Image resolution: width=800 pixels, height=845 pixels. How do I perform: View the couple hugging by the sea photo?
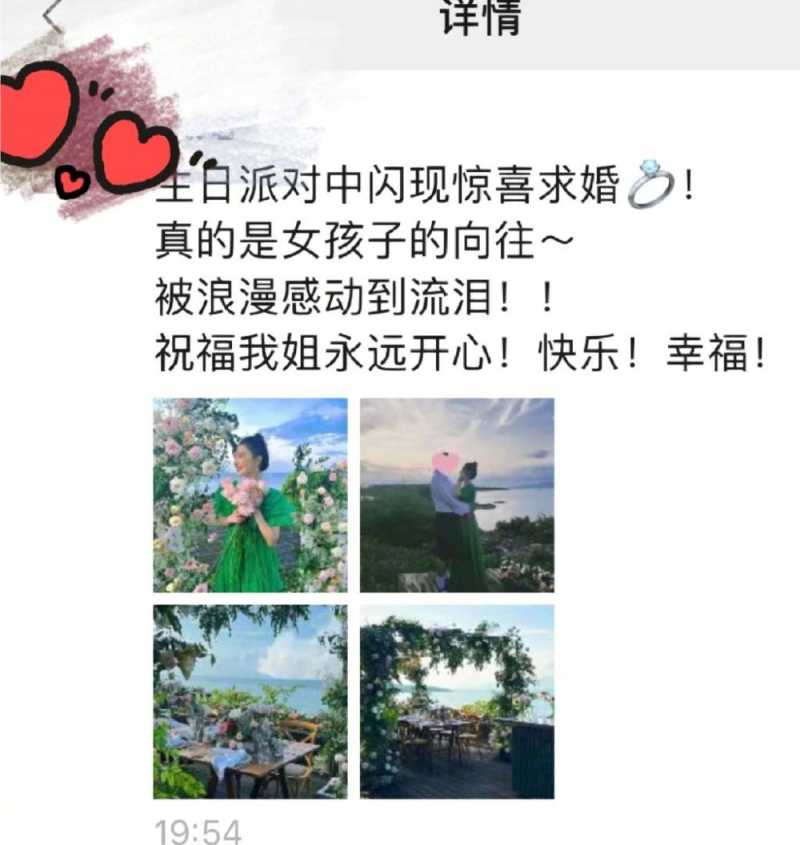point(457,495)
